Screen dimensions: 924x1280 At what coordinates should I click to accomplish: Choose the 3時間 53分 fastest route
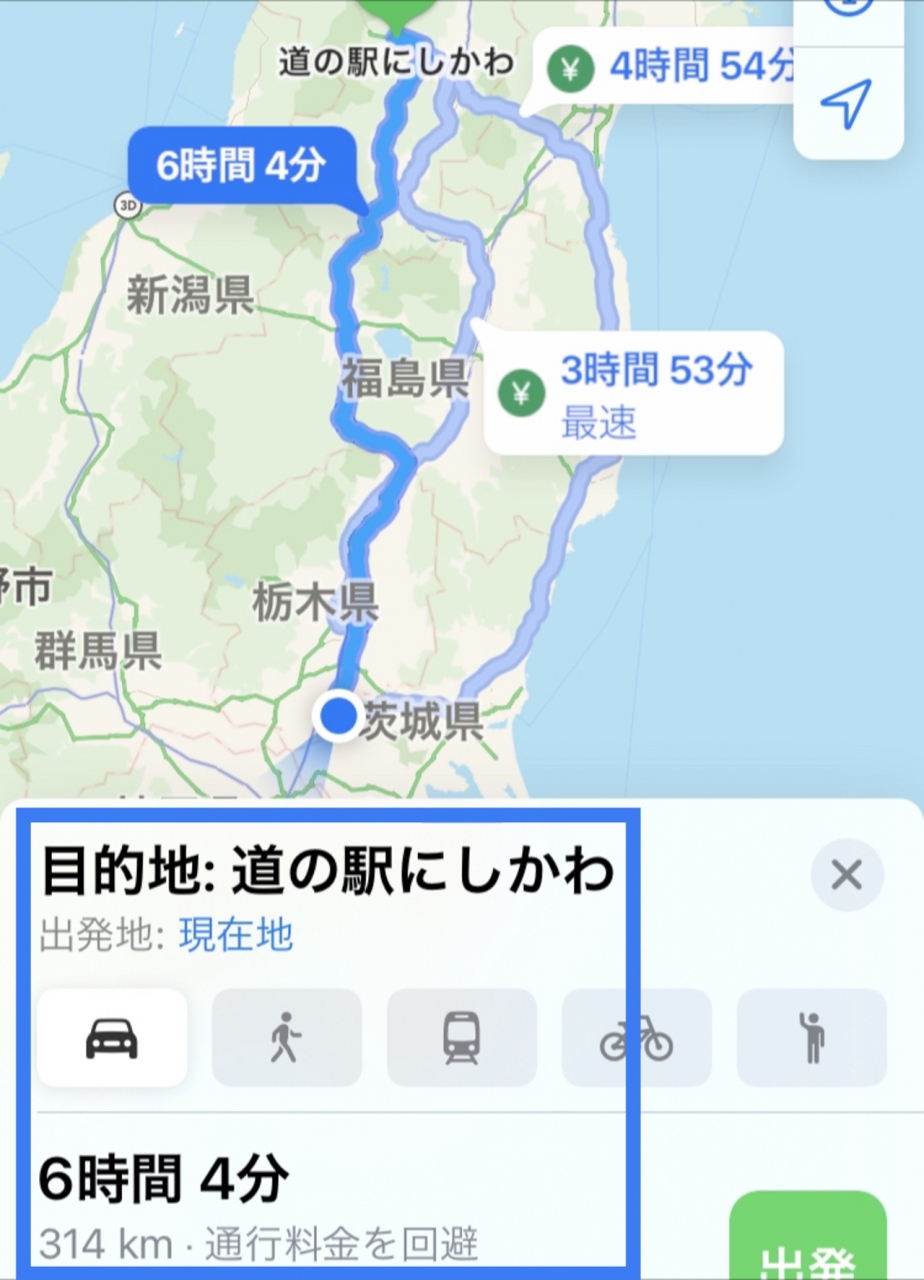pyautogui.click(x=634, y=392)
